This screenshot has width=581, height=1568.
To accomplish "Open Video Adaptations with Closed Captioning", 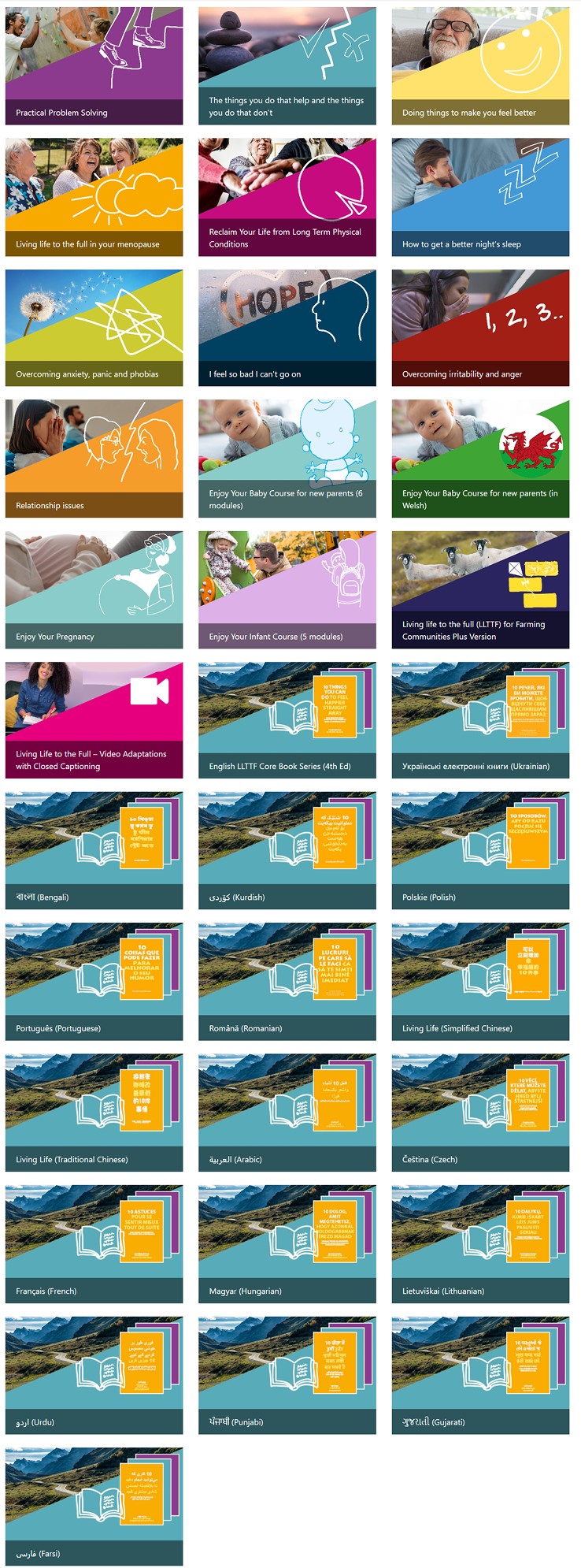I will coord(94,720).
